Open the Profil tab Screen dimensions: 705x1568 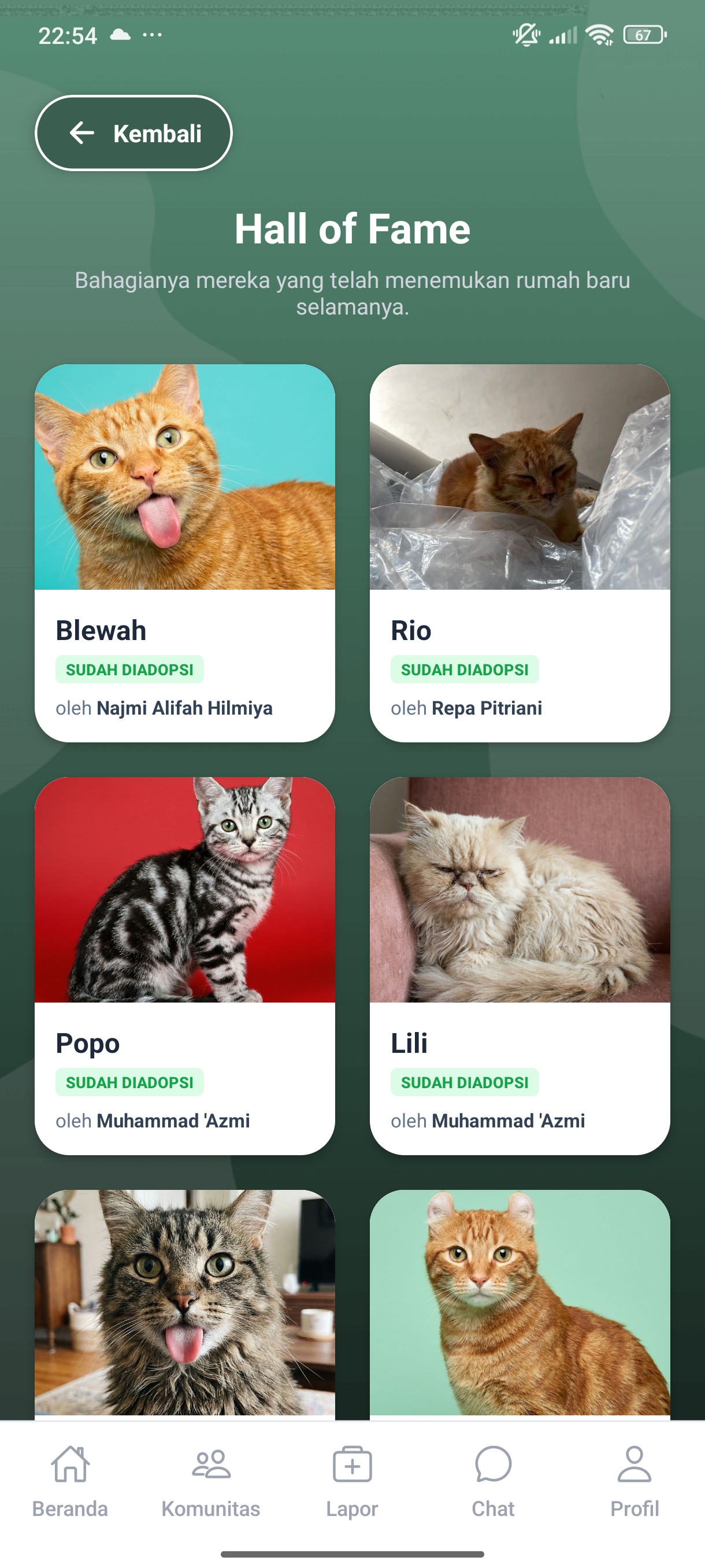[634, 1482]
